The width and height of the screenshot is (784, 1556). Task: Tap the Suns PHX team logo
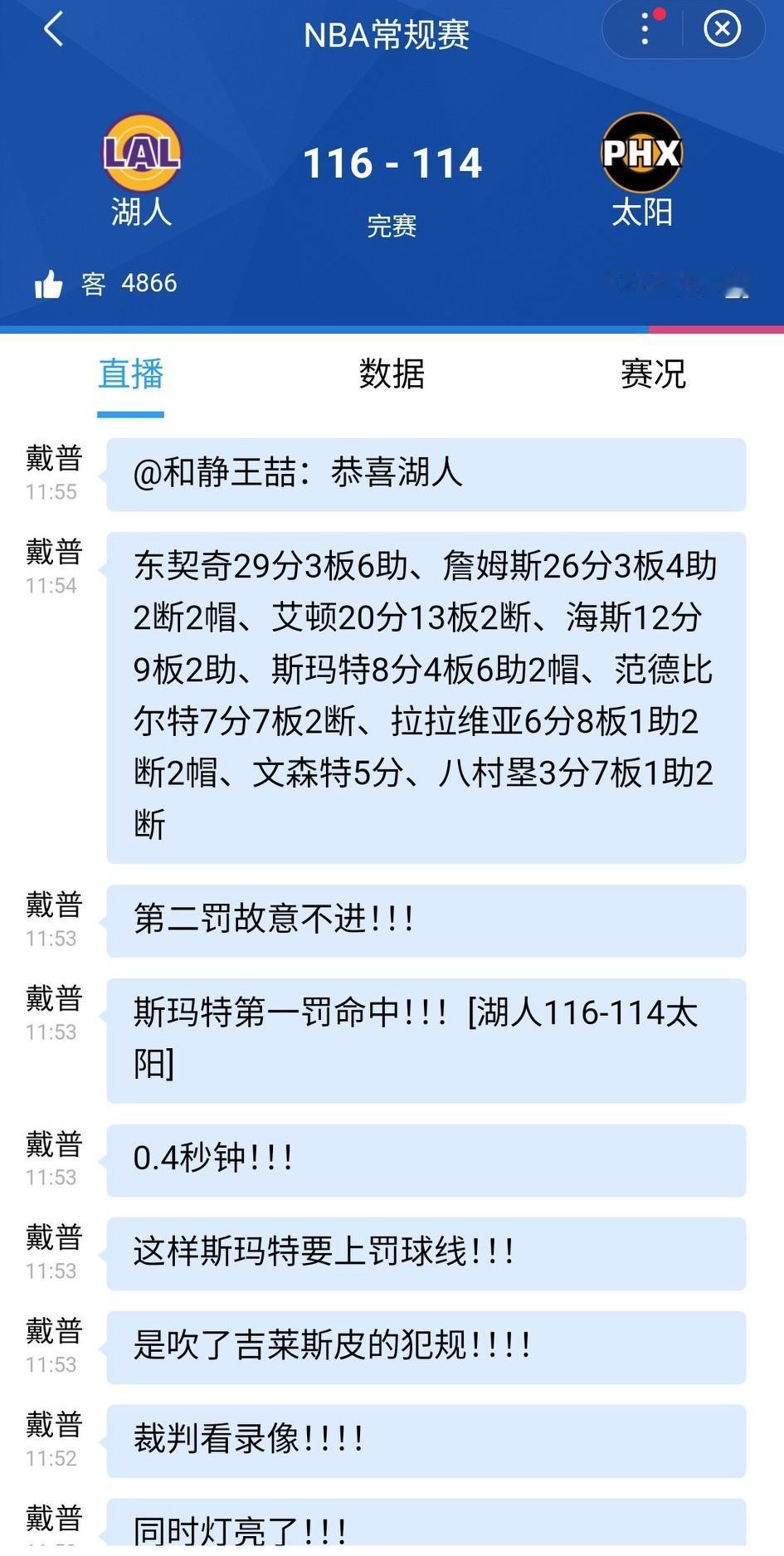click(x=643, y=154)
